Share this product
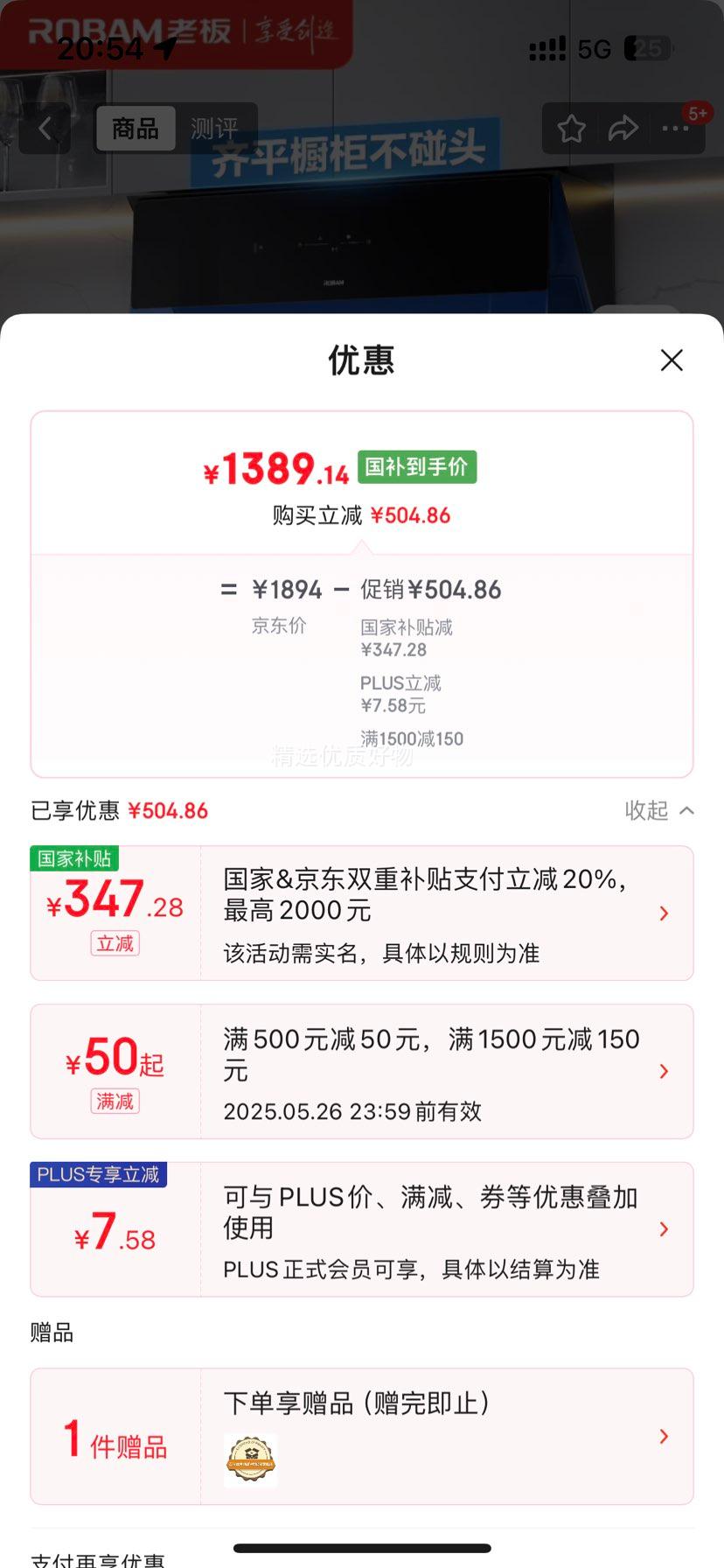 point(623,129)
